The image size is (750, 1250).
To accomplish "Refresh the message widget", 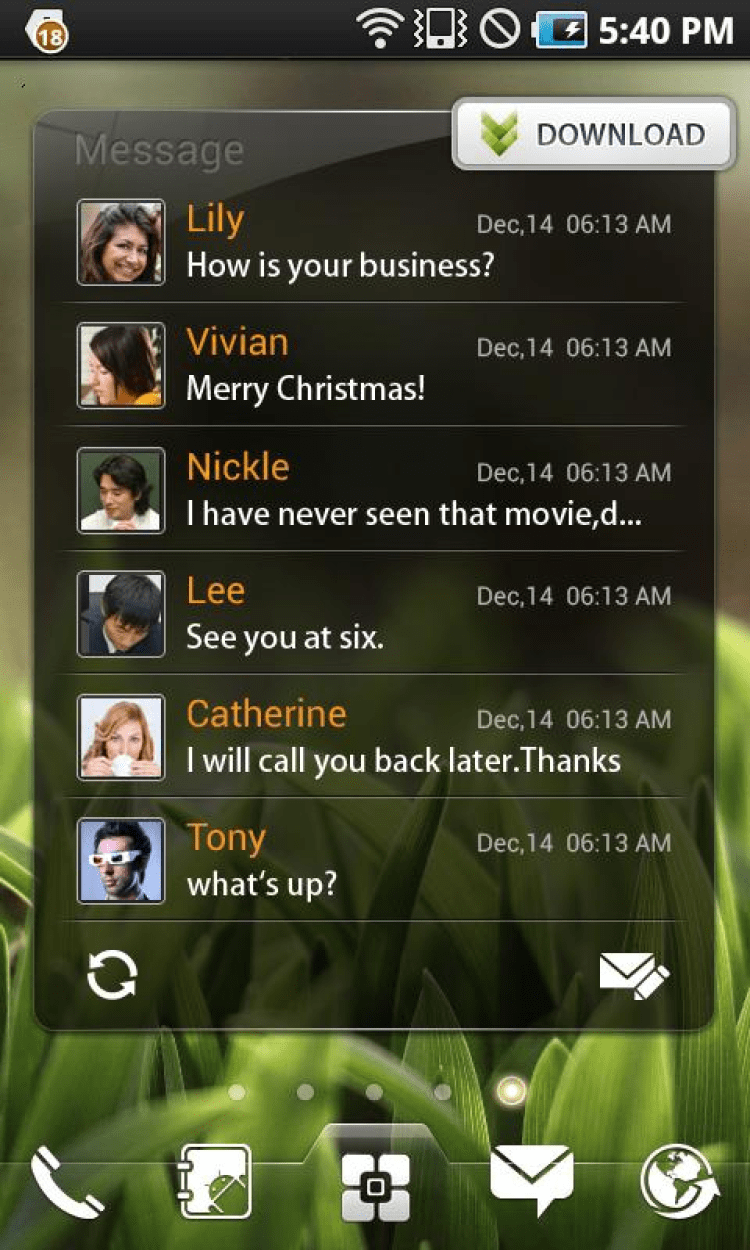I will [x=112, y=975].
